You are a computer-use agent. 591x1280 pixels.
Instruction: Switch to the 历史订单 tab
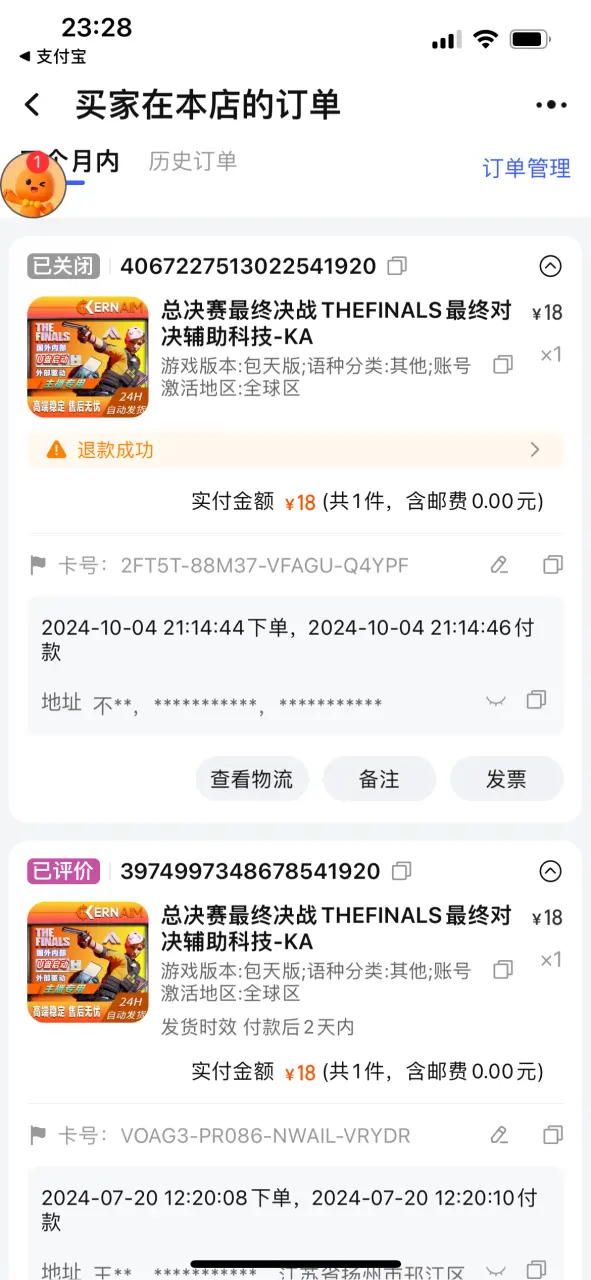193,161
